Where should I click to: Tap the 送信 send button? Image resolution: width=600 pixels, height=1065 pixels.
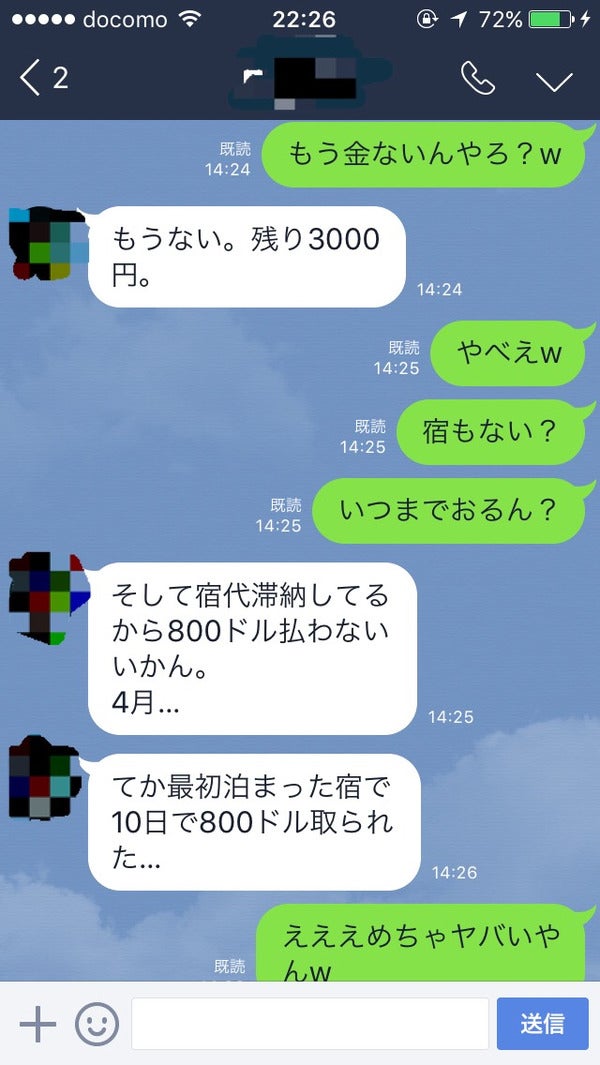[541, 1023]
